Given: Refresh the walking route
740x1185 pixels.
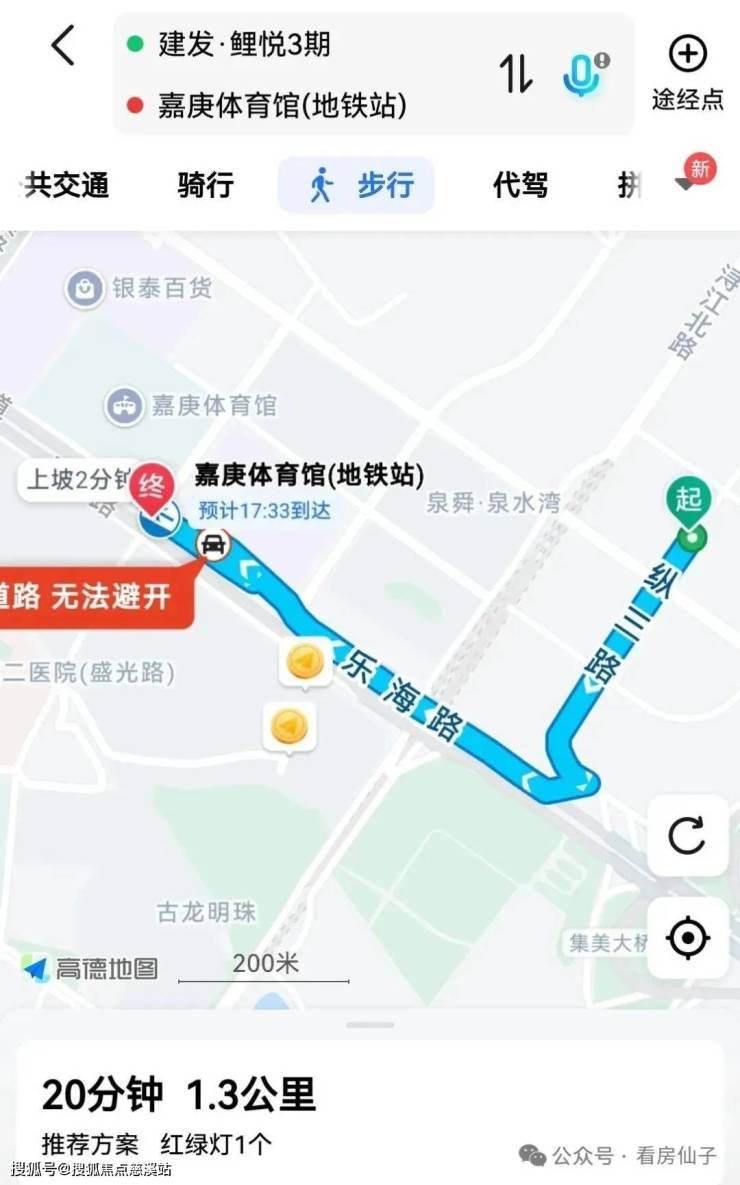Looking at the screenshot, I should (687, 835).
